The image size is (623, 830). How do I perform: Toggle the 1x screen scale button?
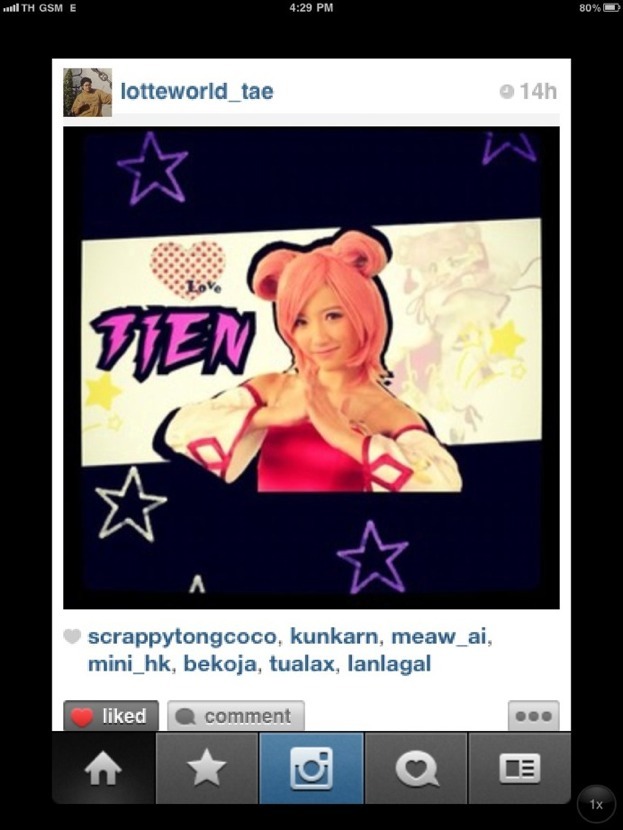tap(596, 804)
